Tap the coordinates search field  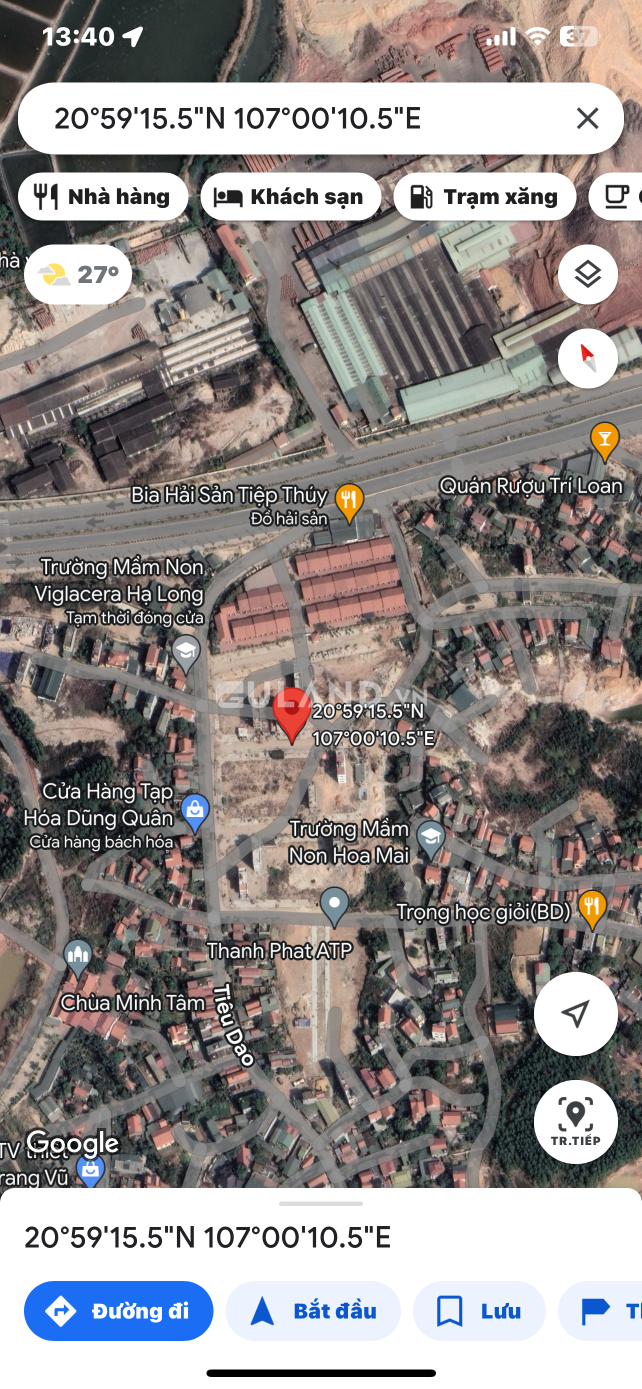click(x=300, y=119)
